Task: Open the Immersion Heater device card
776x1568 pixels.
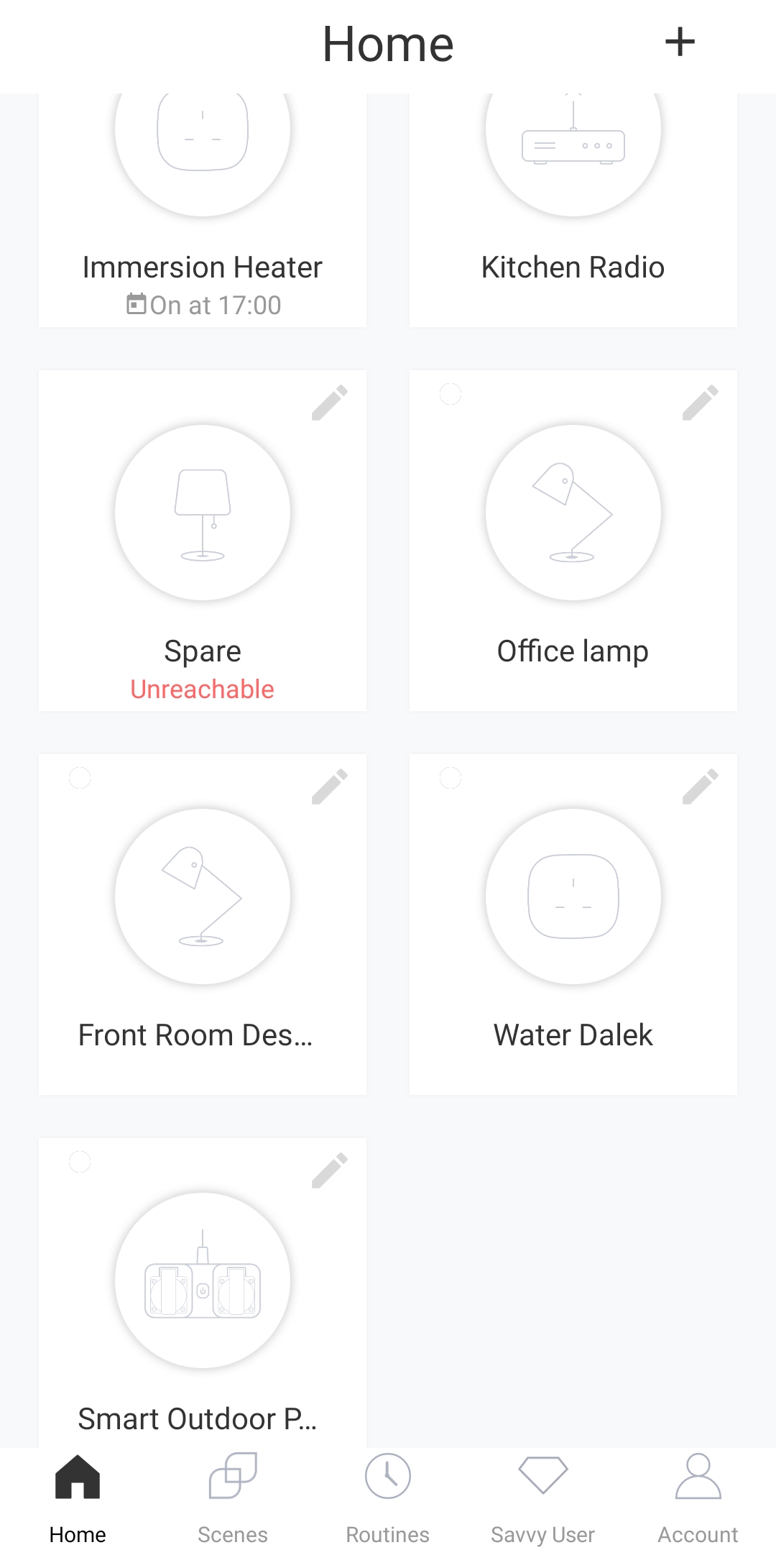Action: [x=203, y=210]
